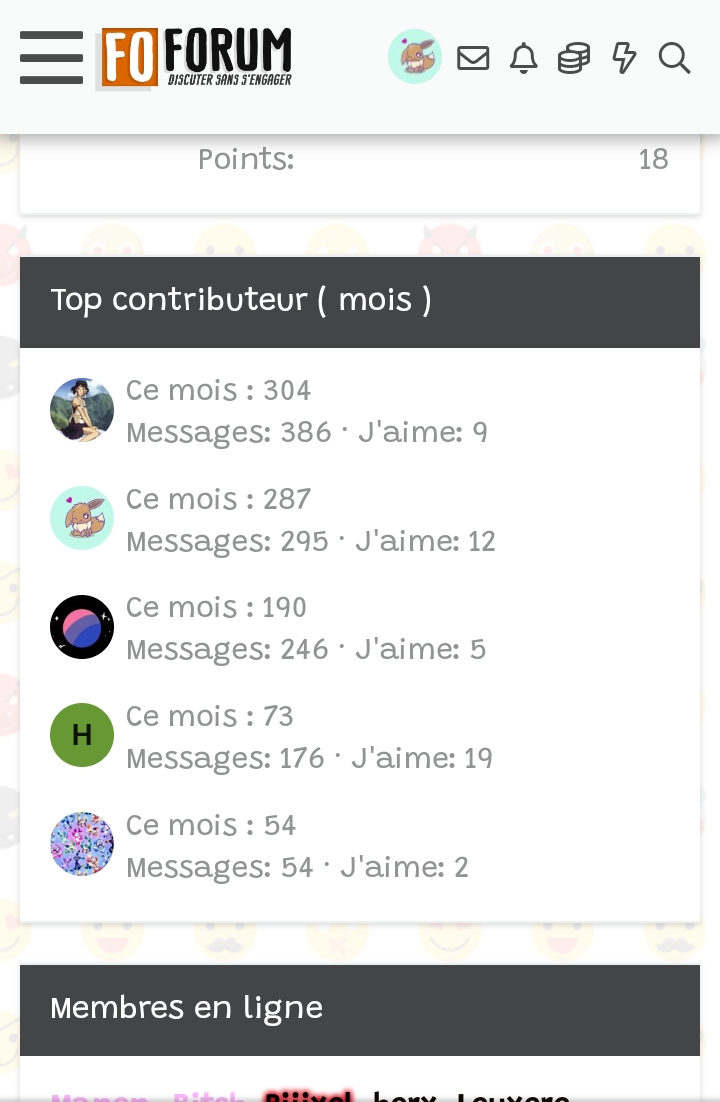Open the coins stack icon

pyautogui.click(x=573, y=58)
